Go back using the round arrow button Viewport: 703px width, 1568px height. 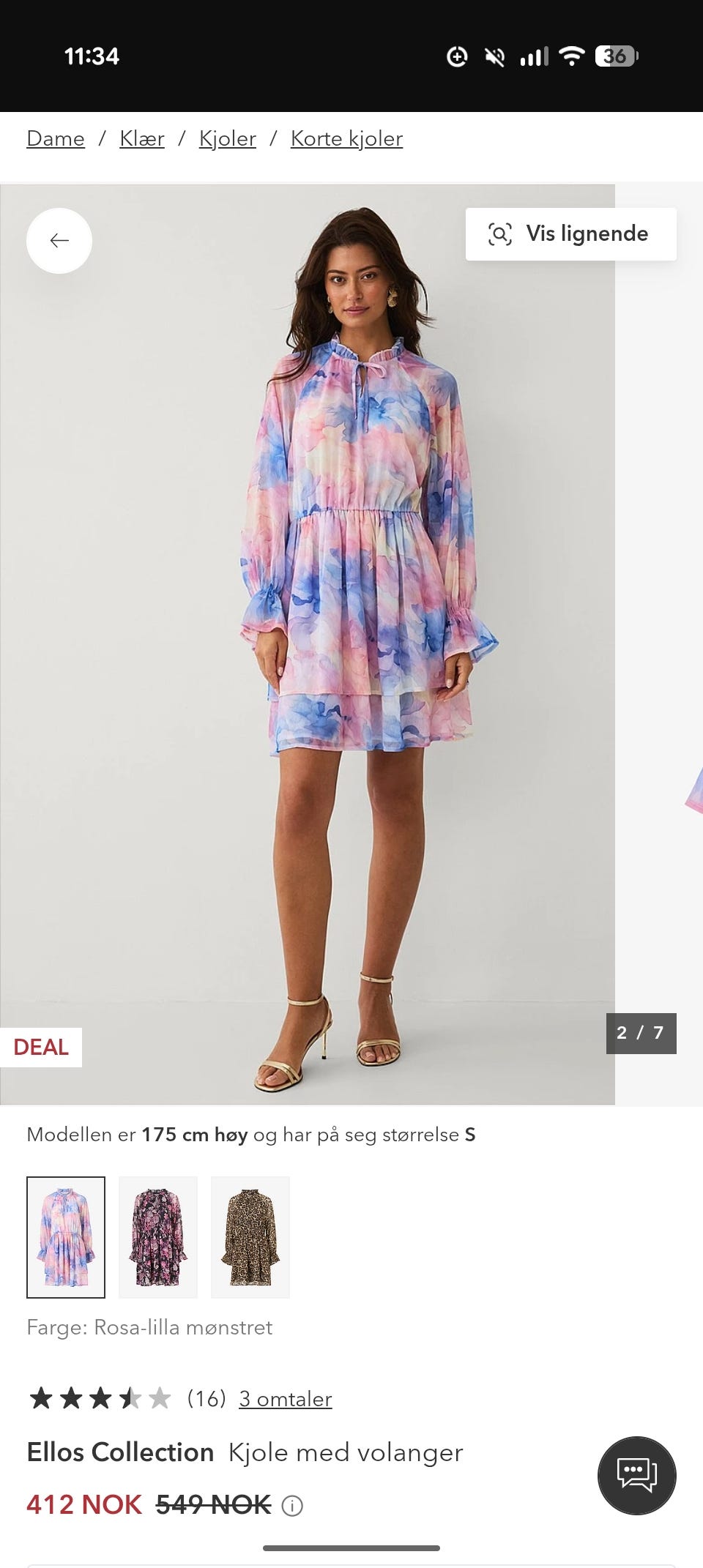pos(59,241)
